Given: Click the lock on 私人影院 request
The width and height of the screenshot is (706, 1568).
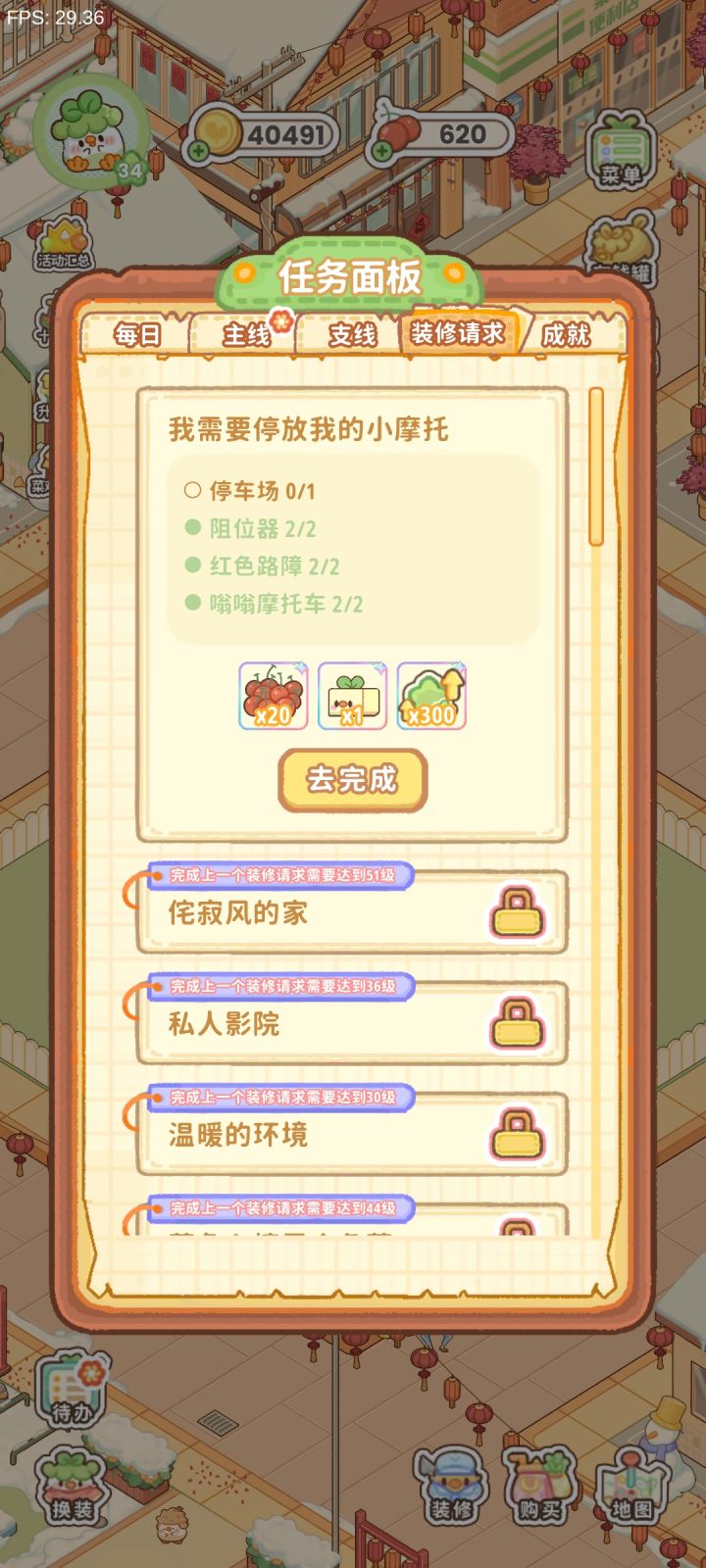Looking at the screenshot, I should pyautogui.click(x=517, y=1022).
